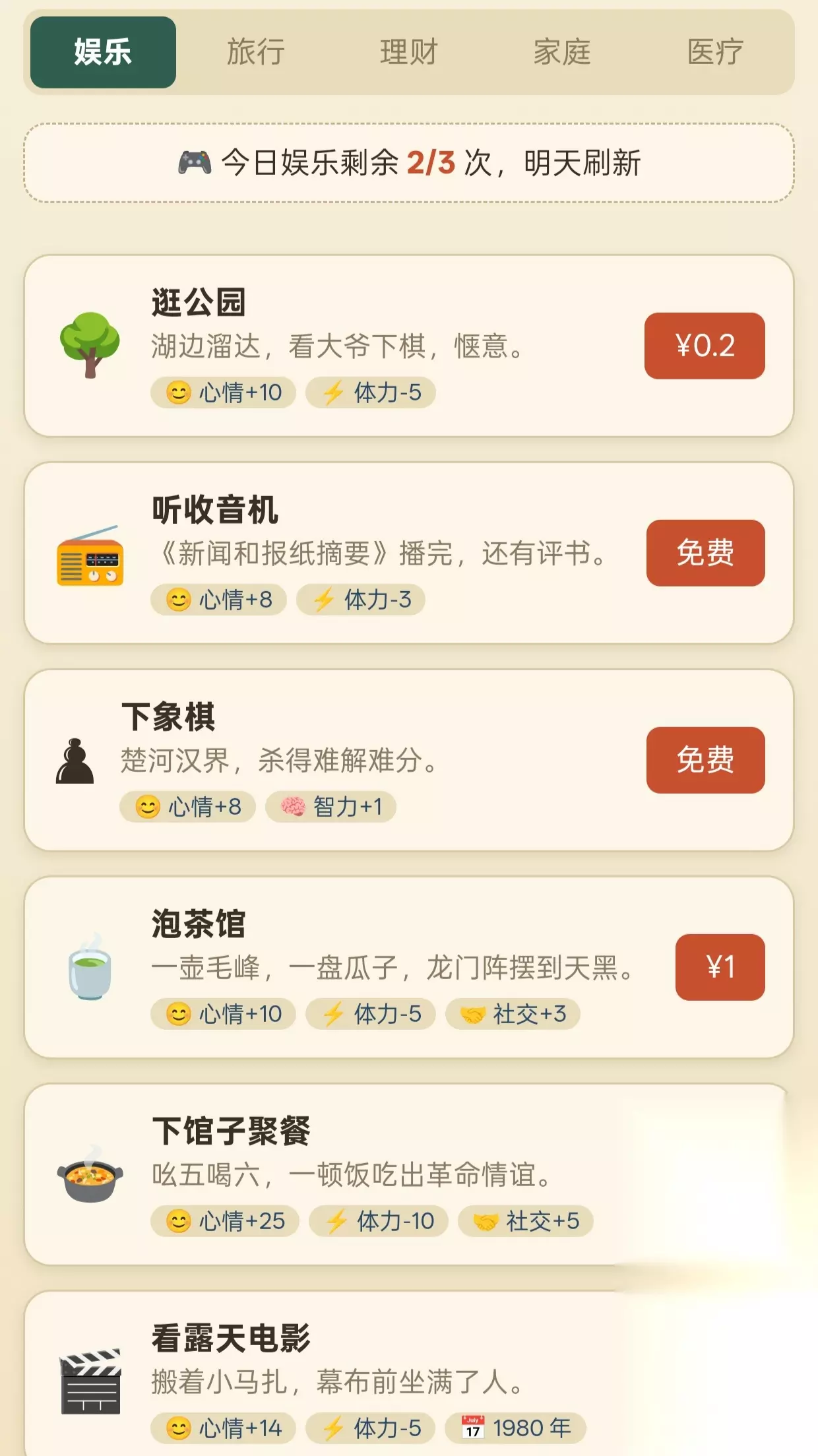Image resolution: width=818 pixels, height=1456 pixels.
Task: Play 下象棋 for free
Action: (x=705, y=760)
